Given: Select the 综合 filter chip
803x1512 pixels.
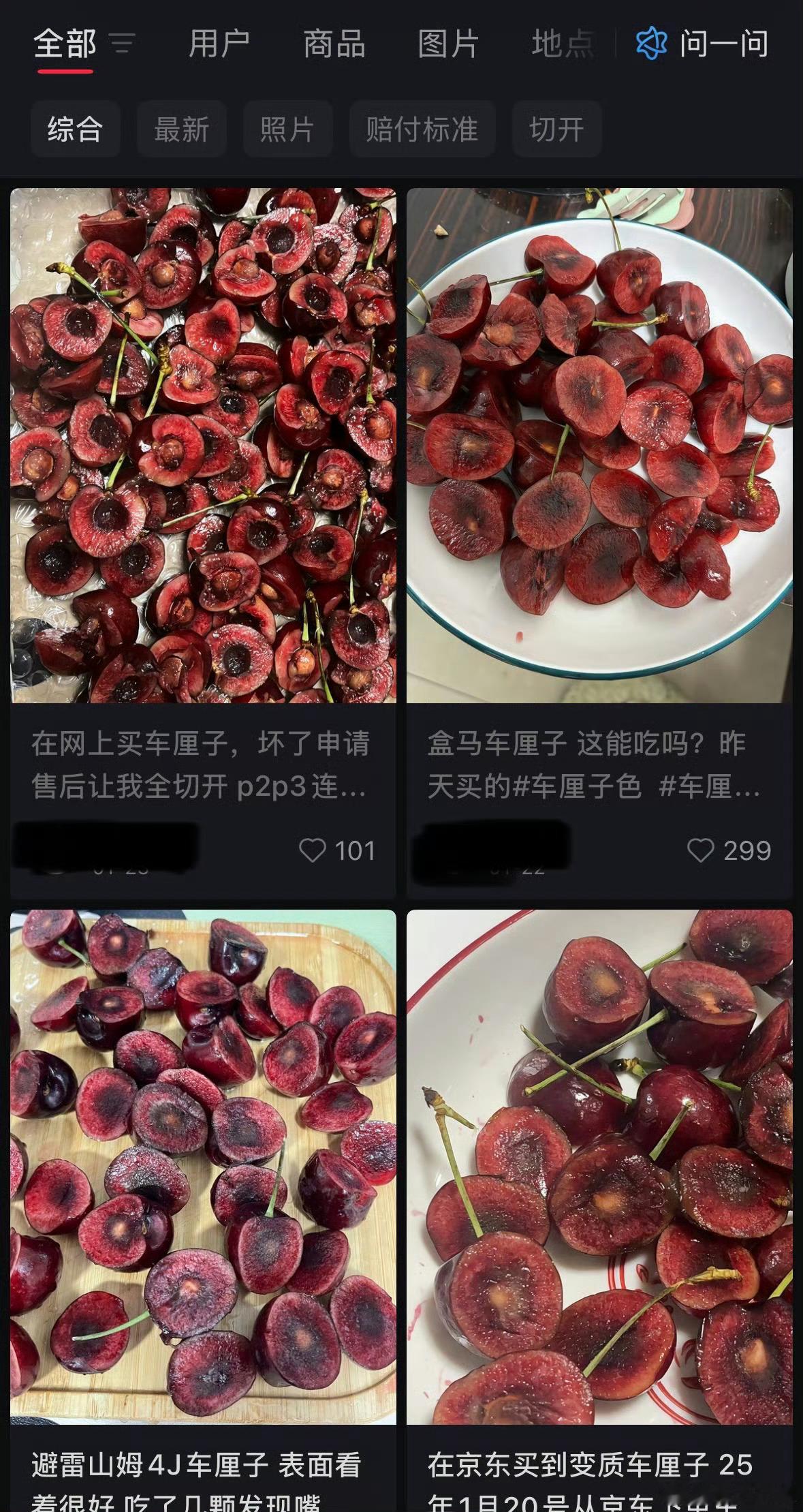Looking at the screenshot, I should pos(76,128).
